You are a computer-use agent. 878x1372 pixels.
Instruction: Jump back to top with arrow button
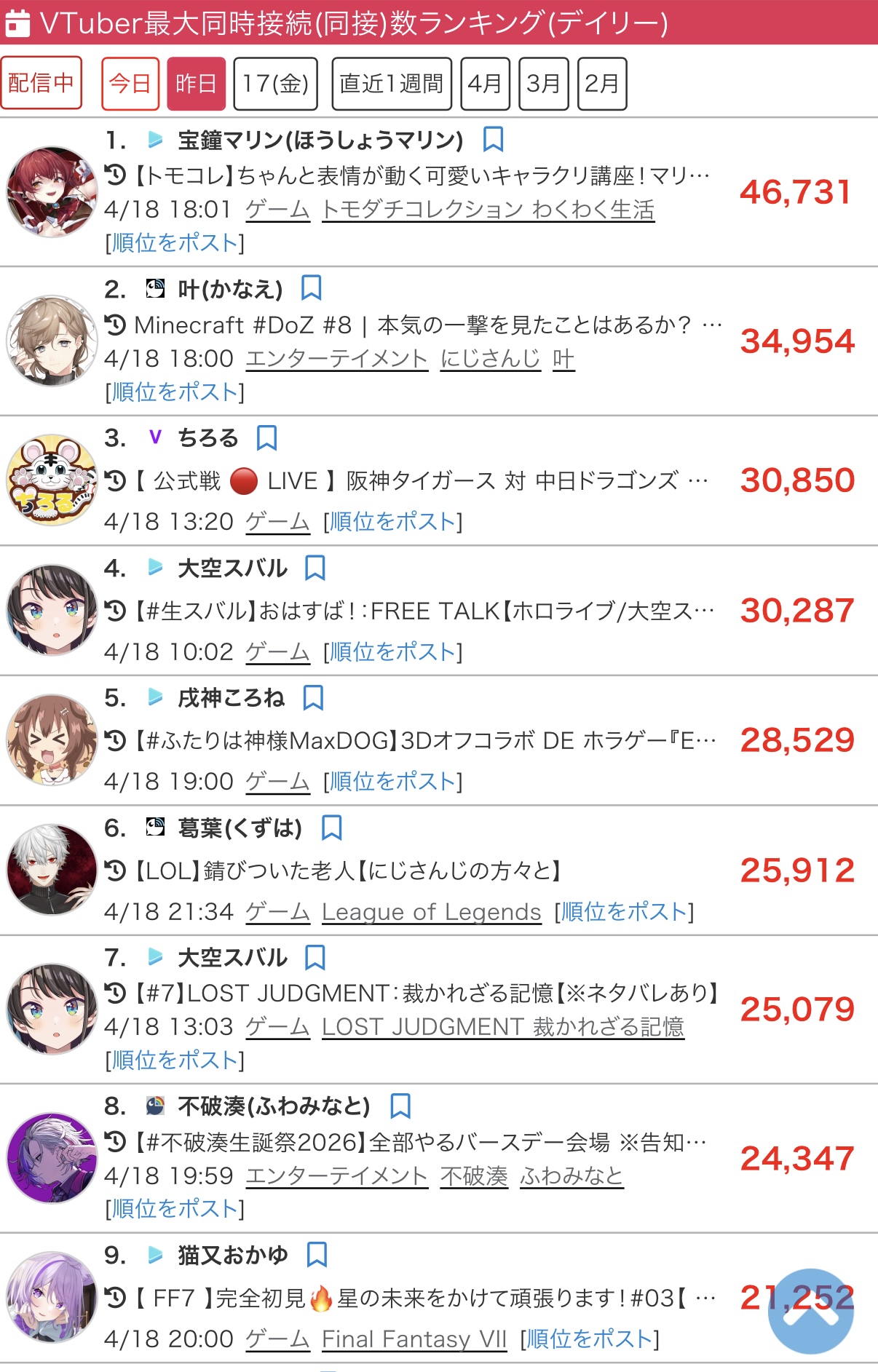810,1312
